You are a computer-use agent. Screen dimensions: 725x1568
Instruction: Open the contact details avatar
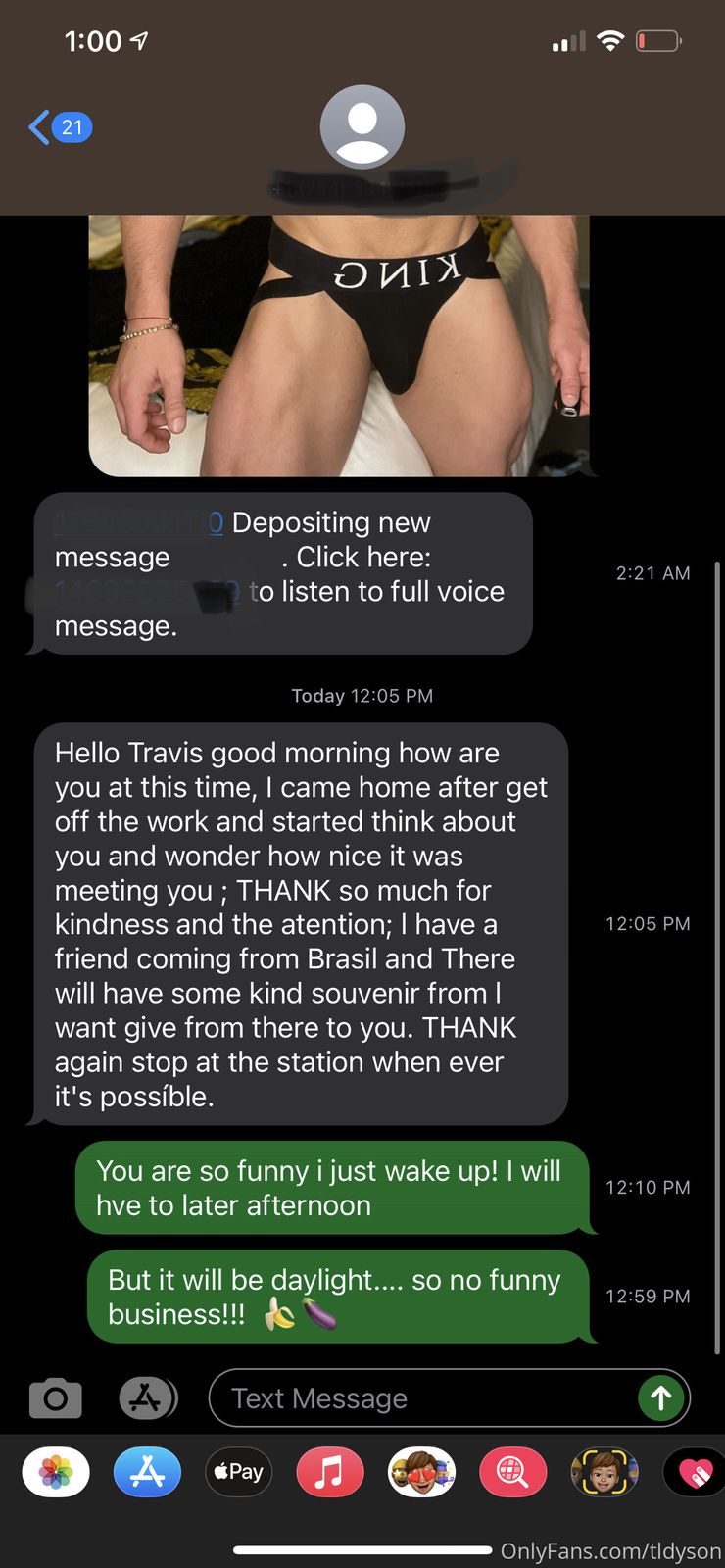(x=362, y=127)
